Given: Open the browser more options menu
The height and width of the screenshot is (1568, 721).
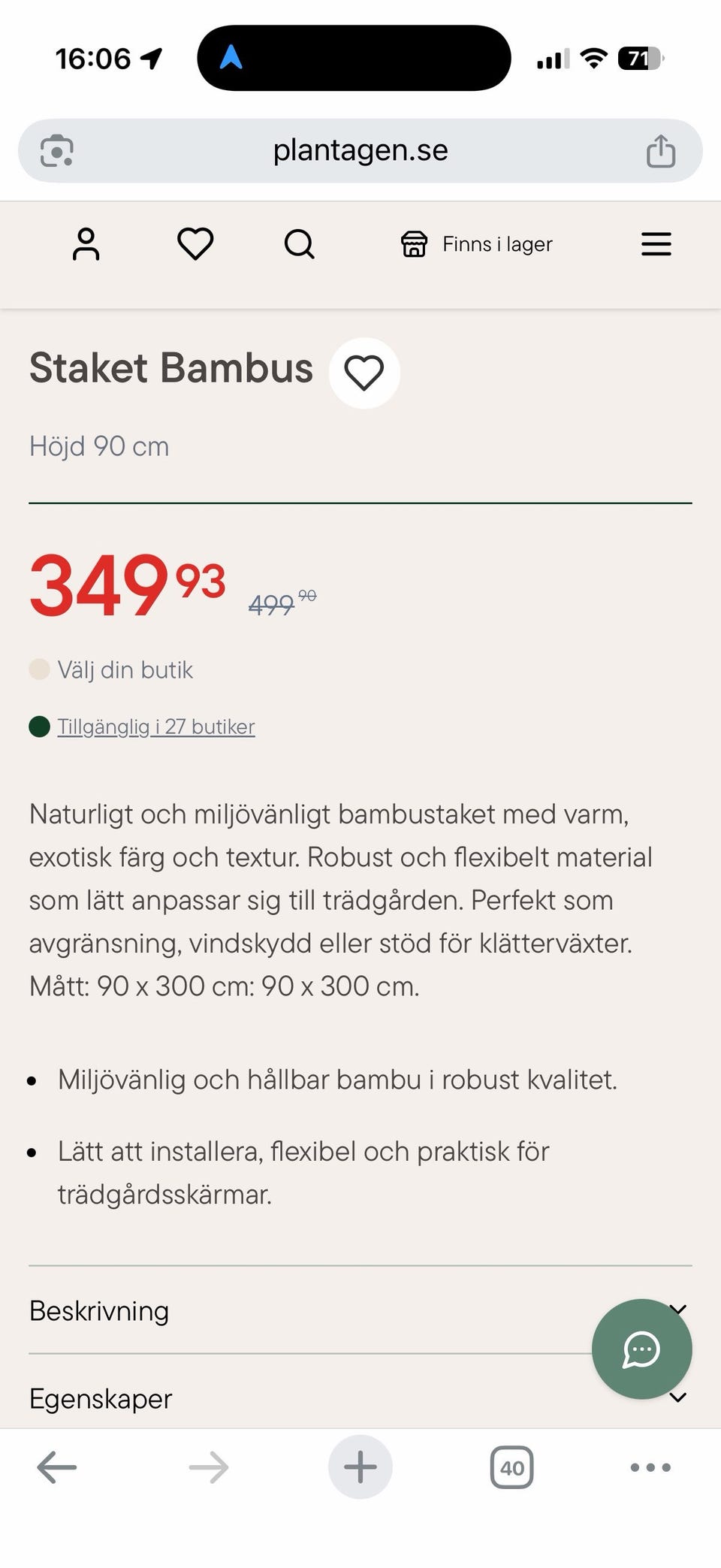Looking at the screenshot, I should tap(650, 1467).
